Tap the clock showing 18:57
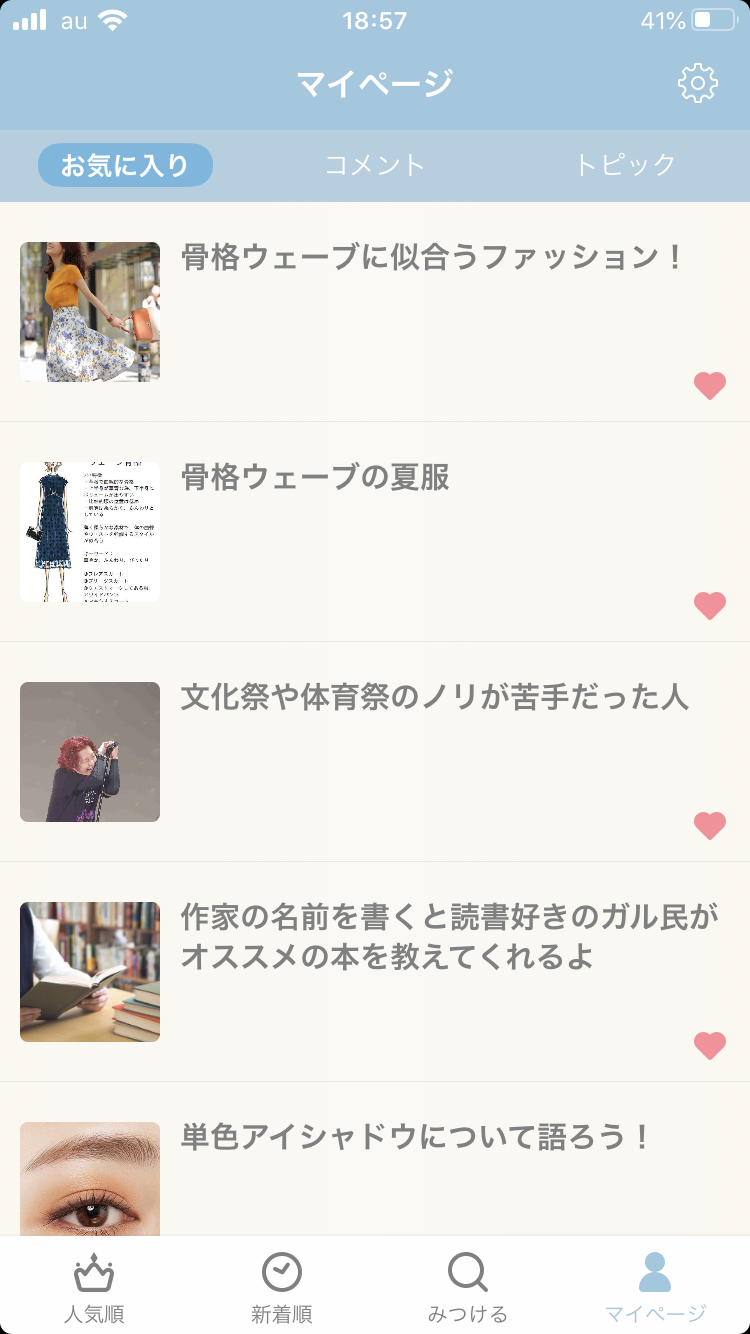 click(375, 20)
